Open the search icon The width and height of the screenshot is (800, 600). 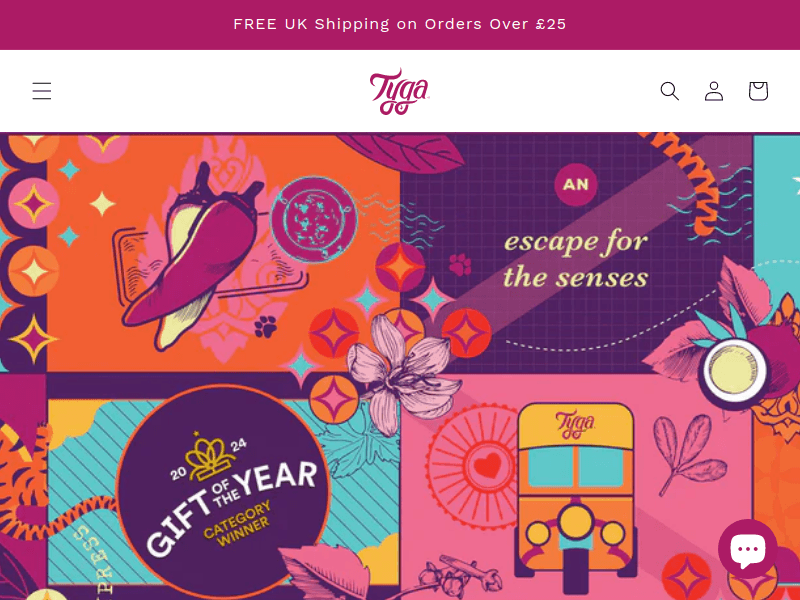670,91
